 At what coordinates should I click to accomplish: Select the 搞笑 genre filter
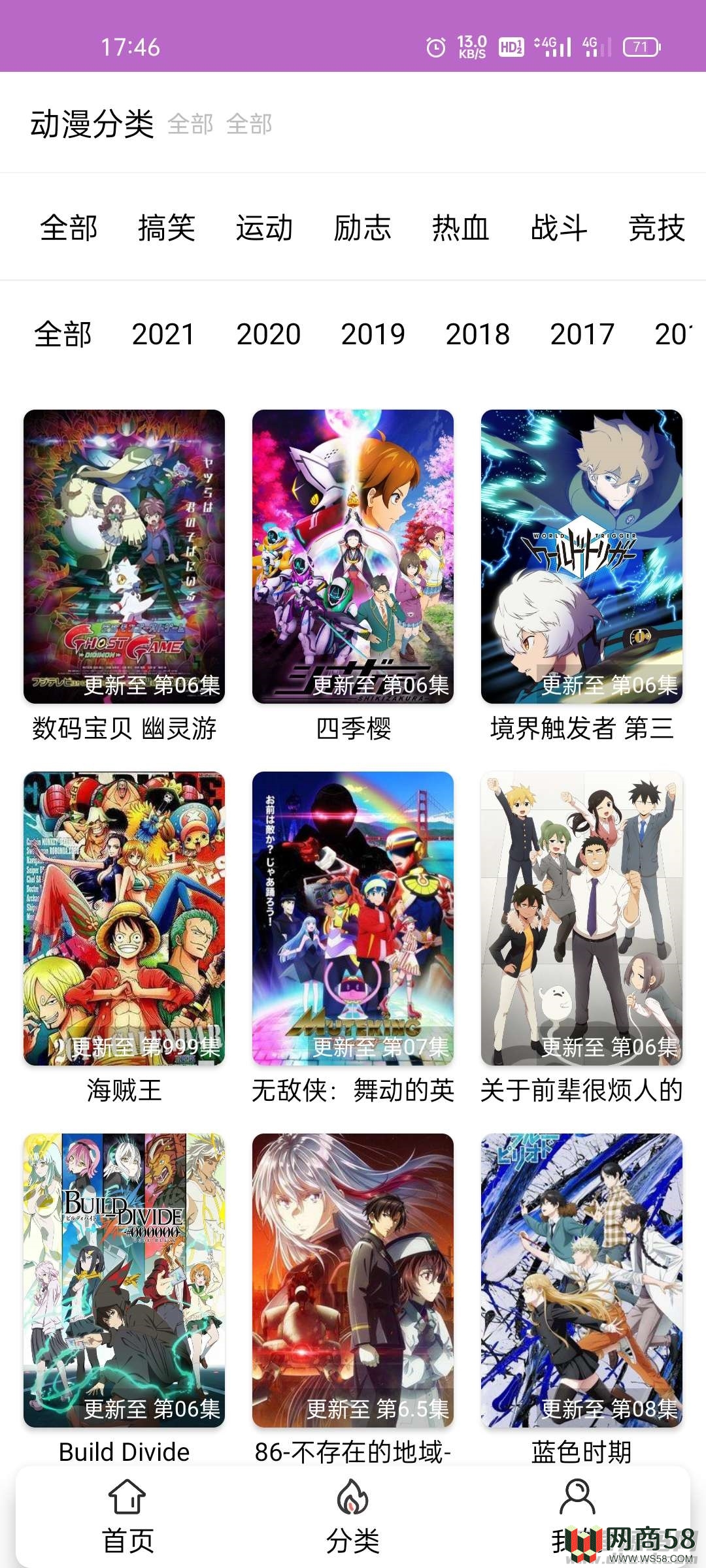[166, 228]
